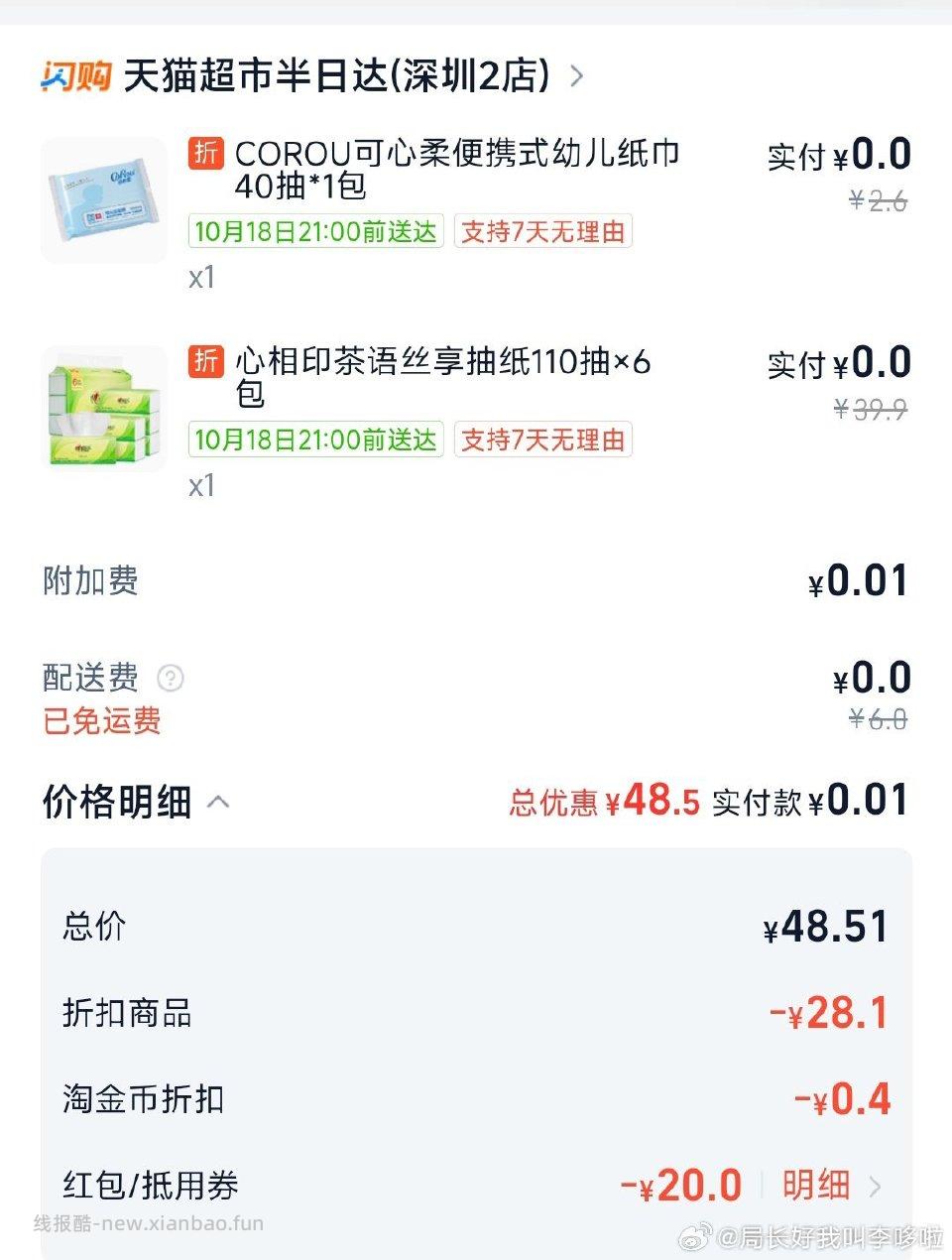Click the 折 discount badge on 心相印 tissue item

[207, 362]
